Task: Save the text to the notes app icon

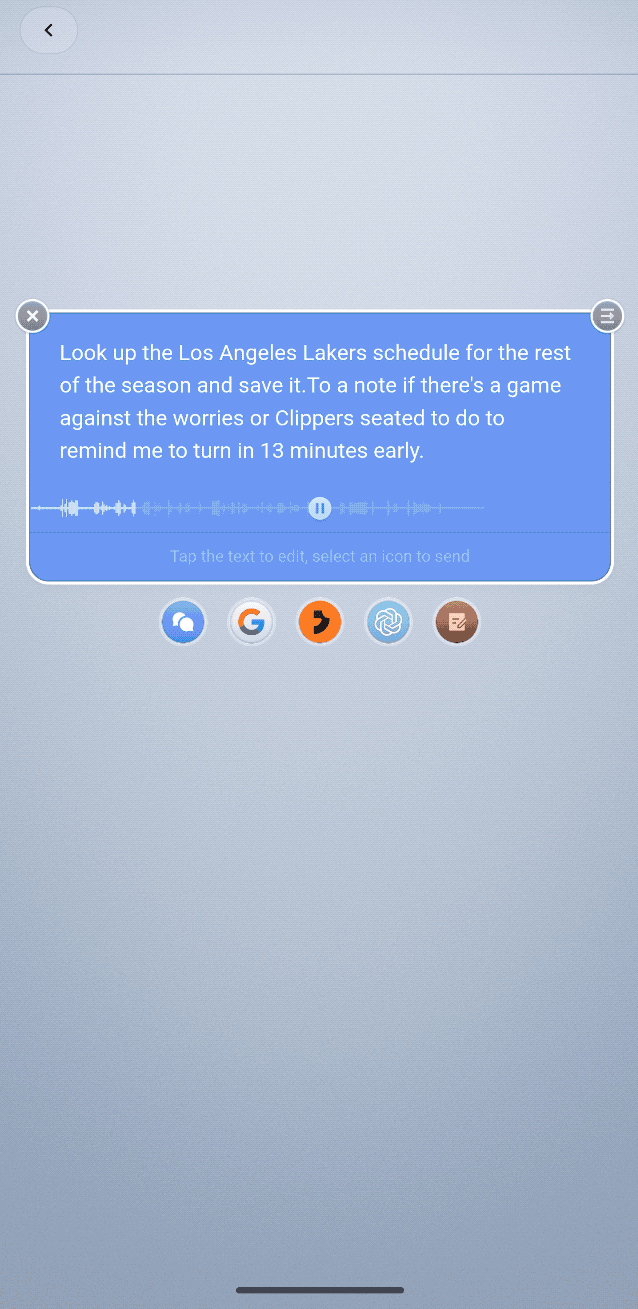Action: point(456,623)
